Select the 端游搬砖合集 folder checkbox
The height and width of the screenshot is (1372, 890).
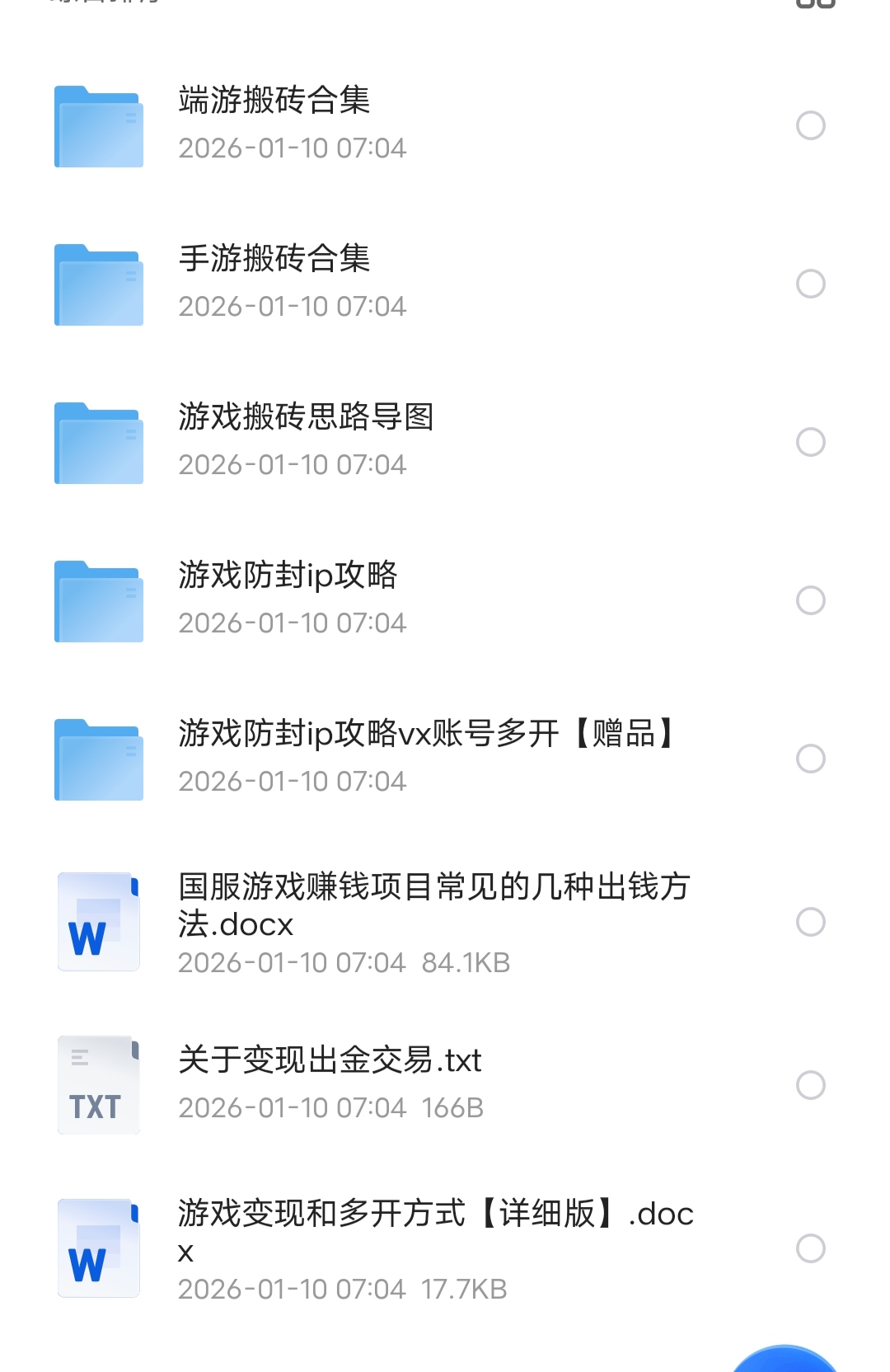tap(811, 125)
